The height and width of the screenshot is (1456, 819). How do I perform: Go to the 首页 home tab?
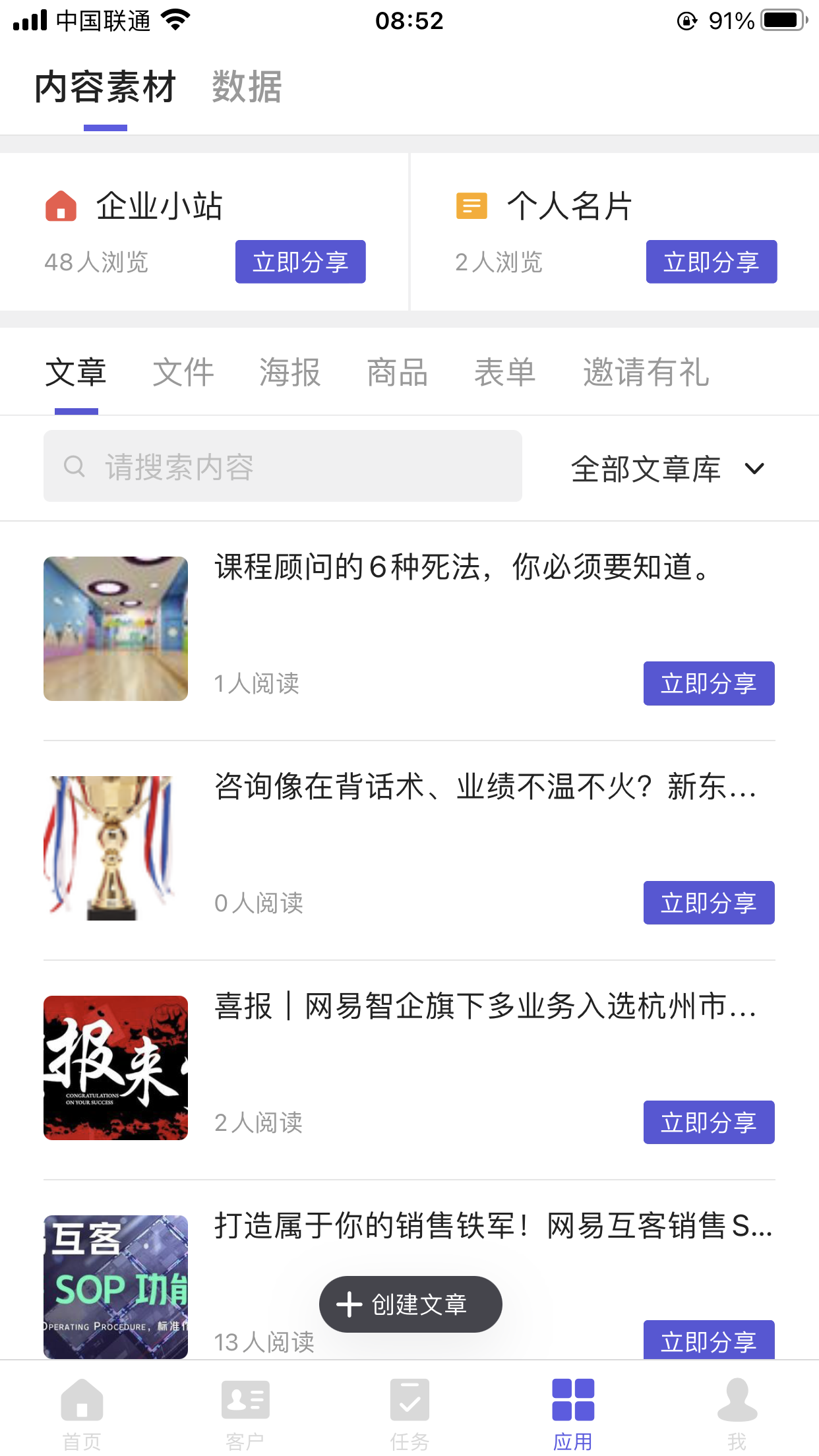(x=82, y=1412)
